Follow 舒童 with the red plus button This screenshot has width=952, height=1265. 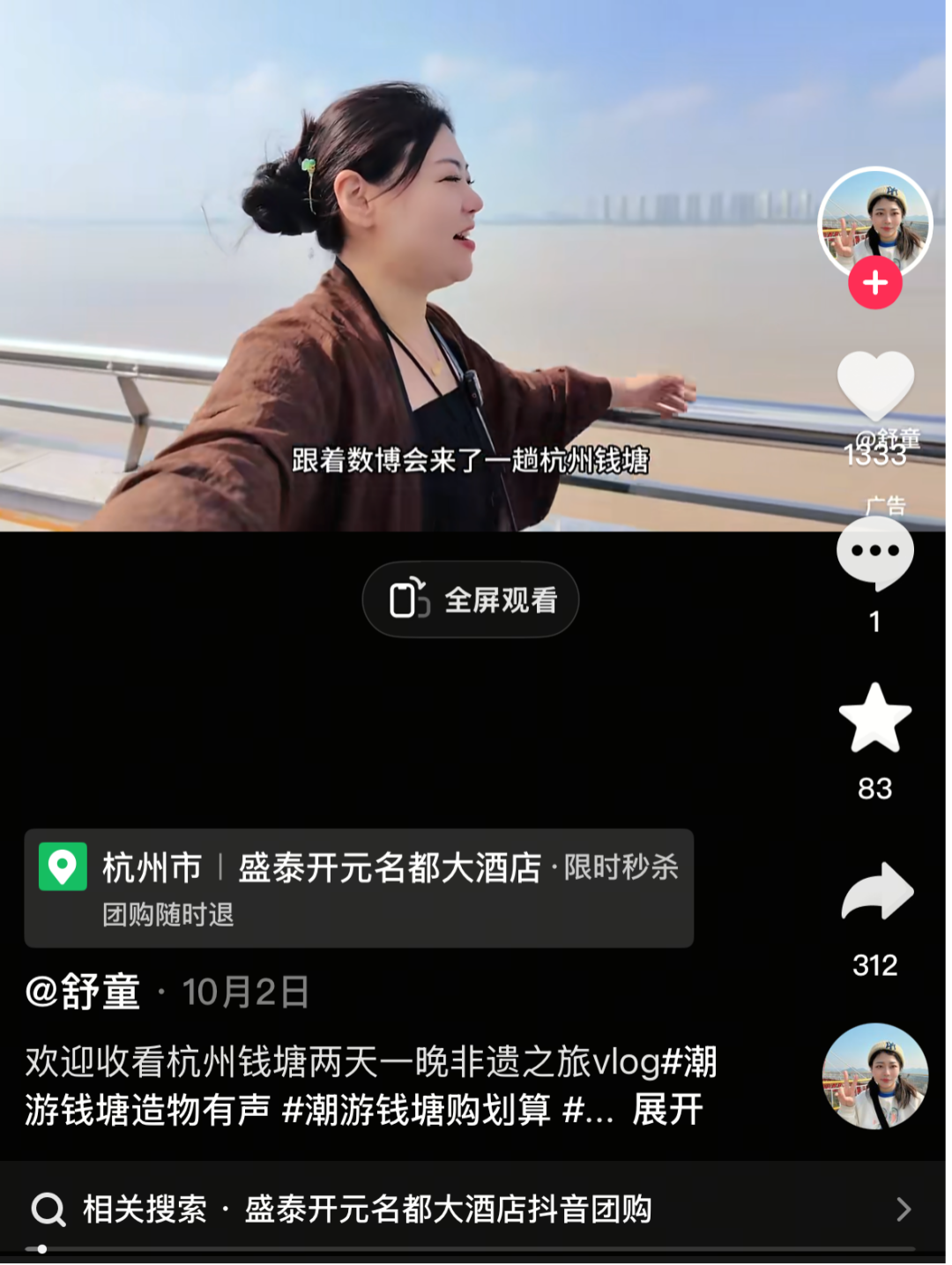(x=874, y=283)
